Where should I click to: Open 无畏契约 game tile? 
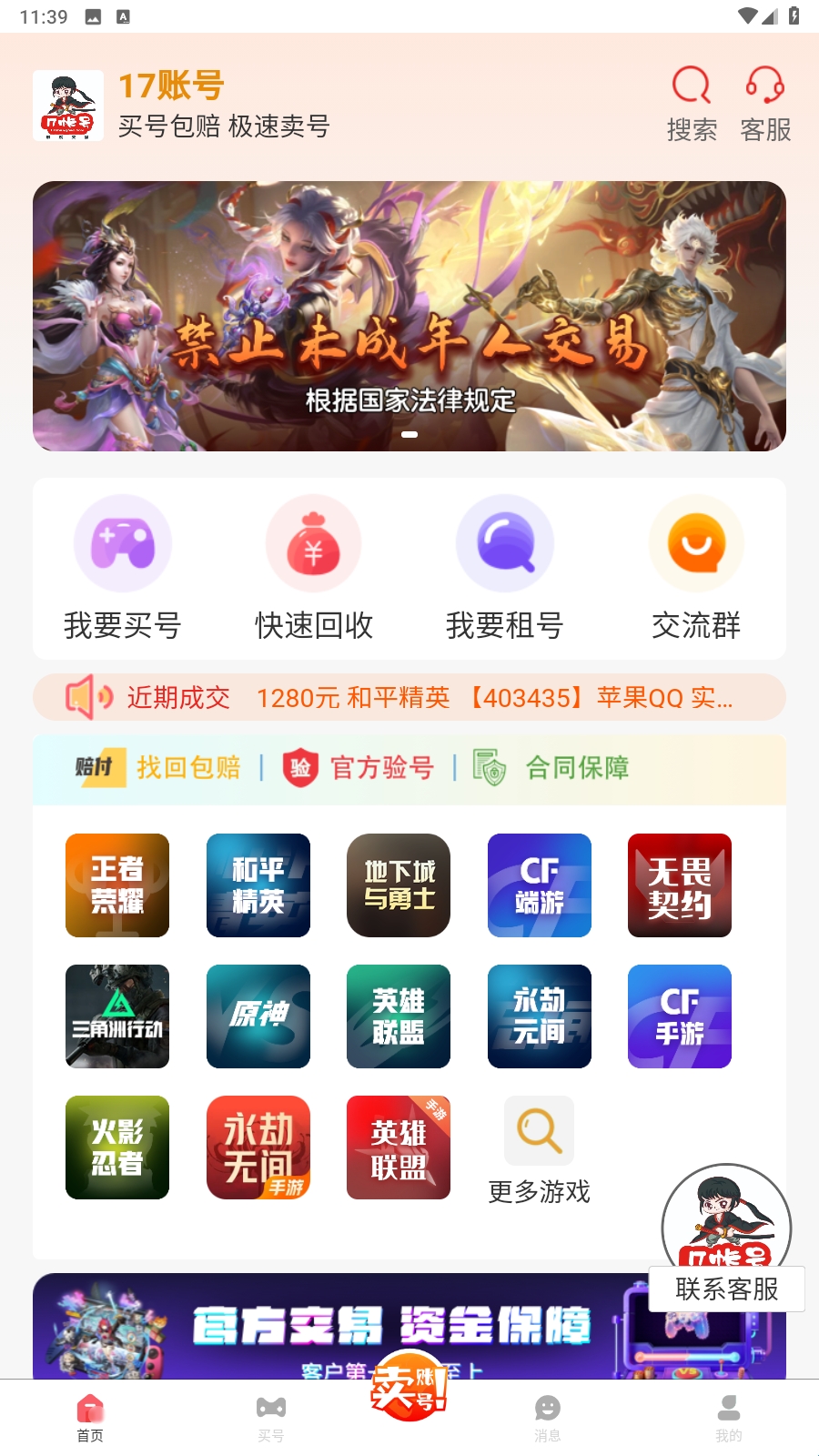[x=680, y=885]
